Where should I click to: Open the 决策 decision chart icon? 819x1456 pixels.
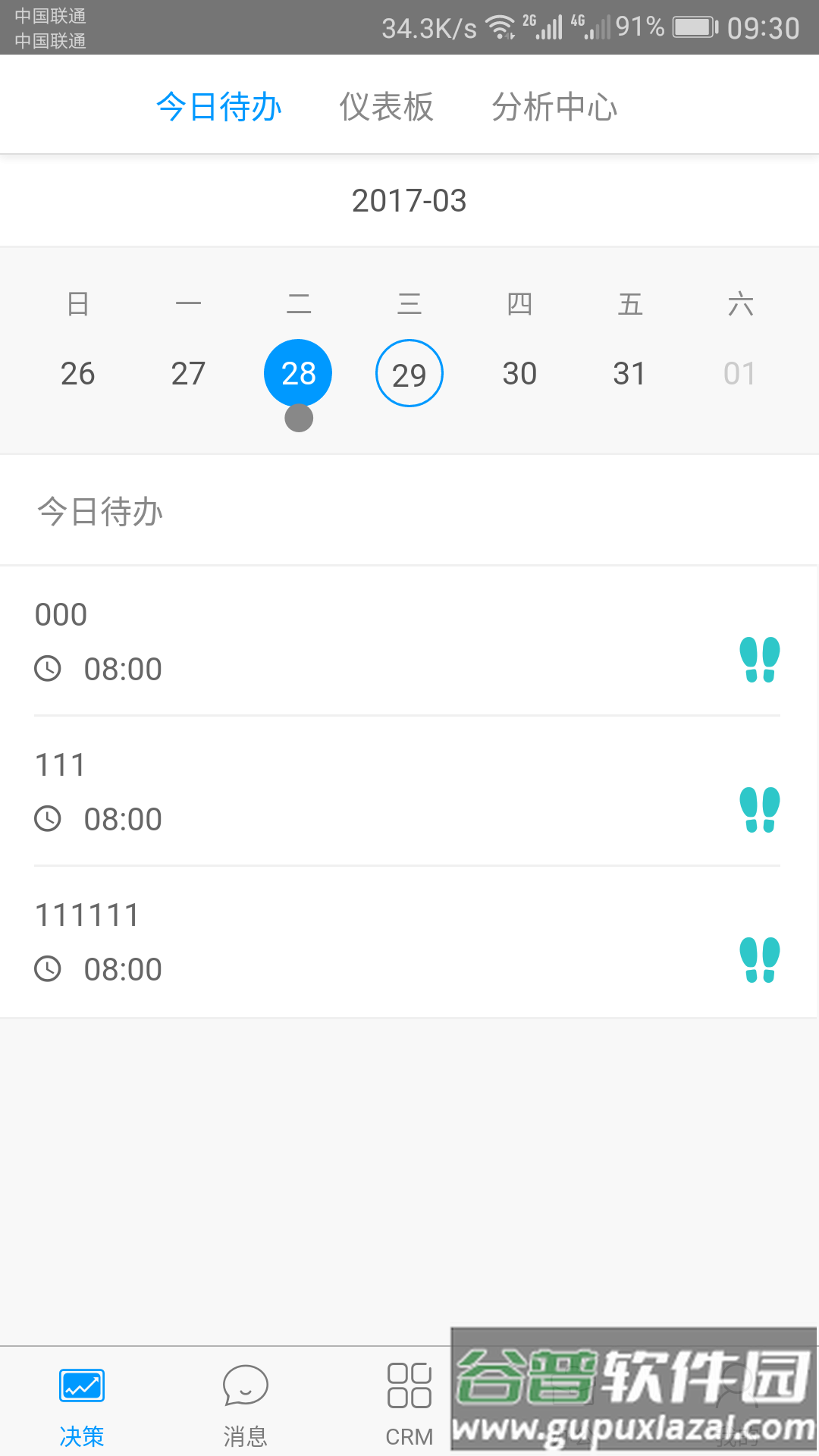coord(81,1399)
